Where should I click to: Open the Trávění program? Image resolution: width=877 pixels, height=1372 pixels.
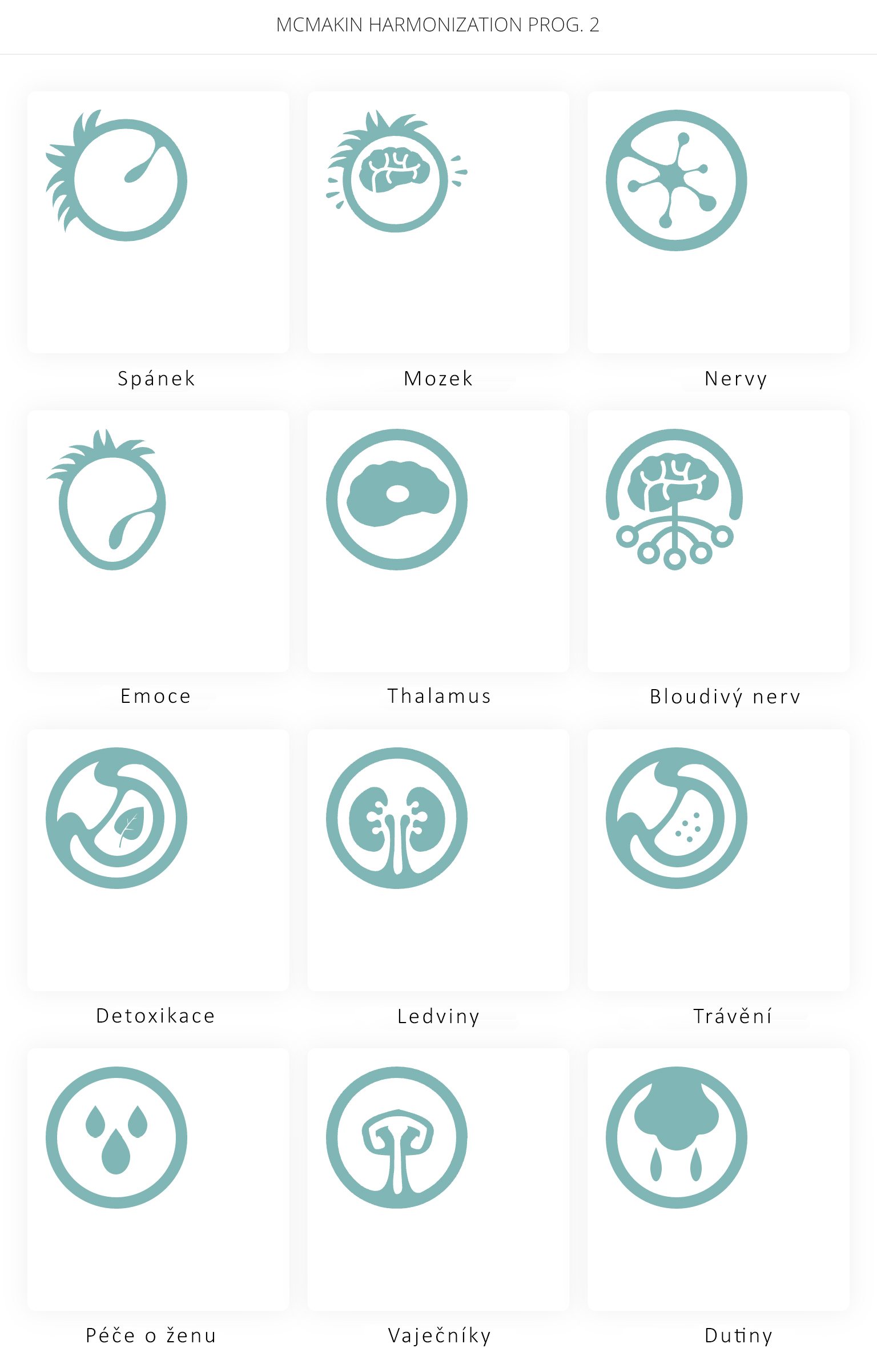(x=718, y=860)
